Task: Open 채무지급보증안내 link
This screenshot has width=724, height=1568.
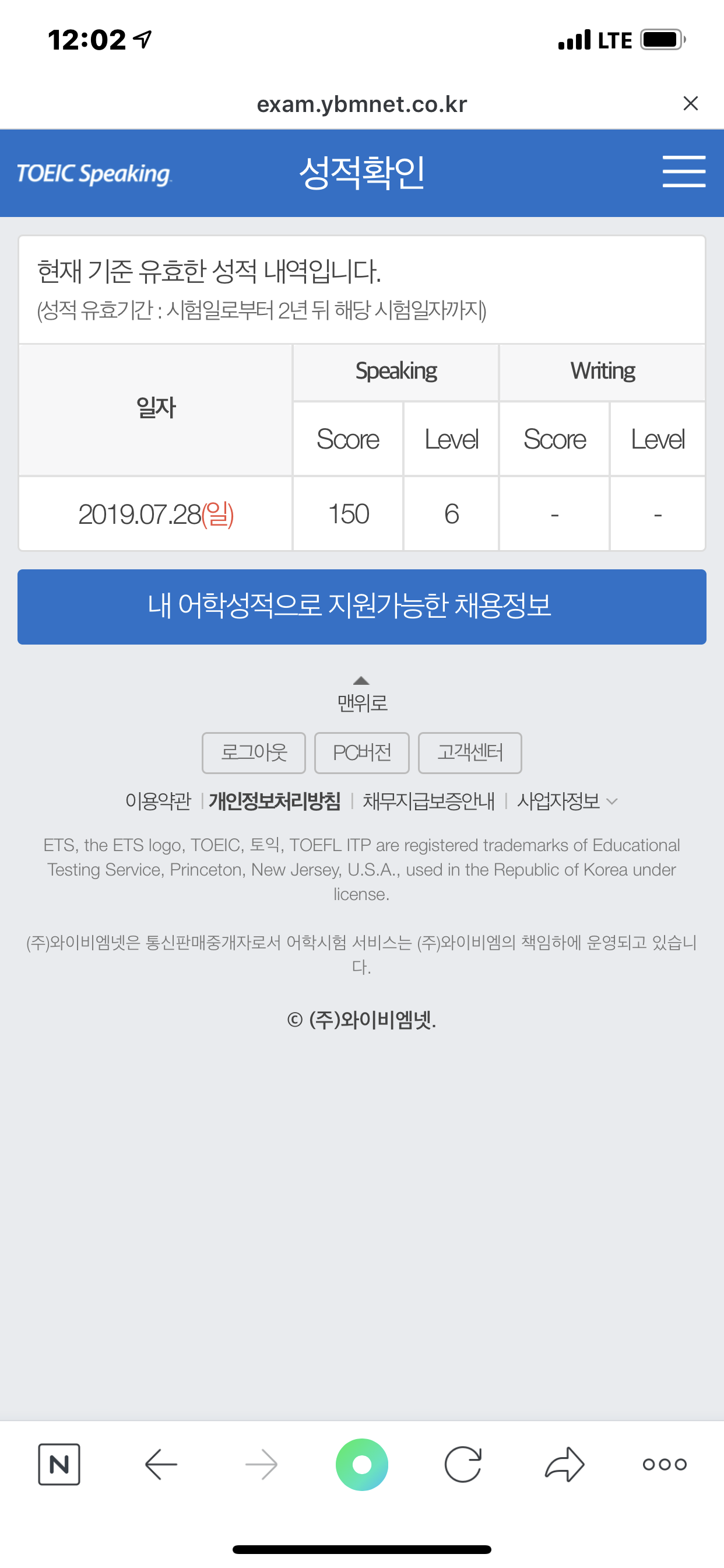Action: 428,801
